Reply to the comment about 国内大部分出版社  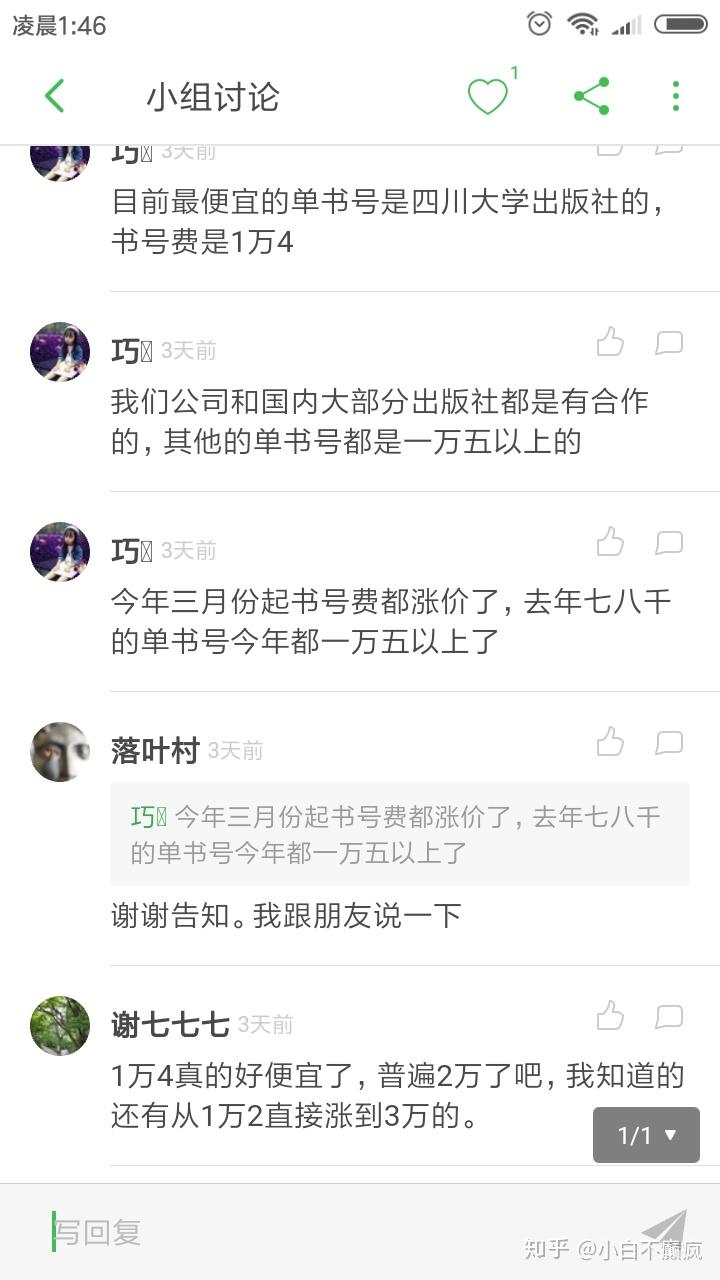click(x=668, y=343)
